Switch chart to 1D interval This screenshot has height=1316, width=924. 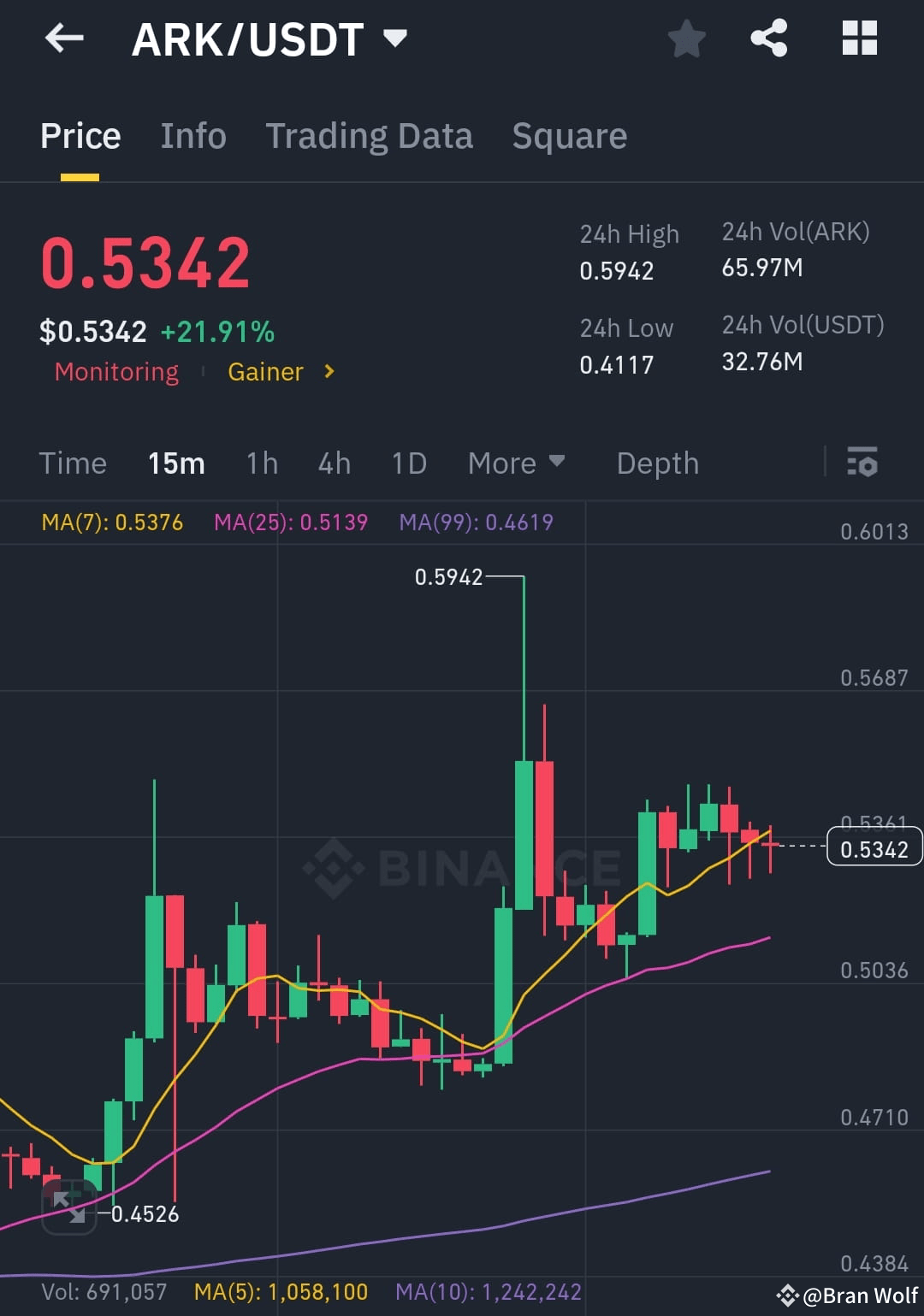coord(408,463)
